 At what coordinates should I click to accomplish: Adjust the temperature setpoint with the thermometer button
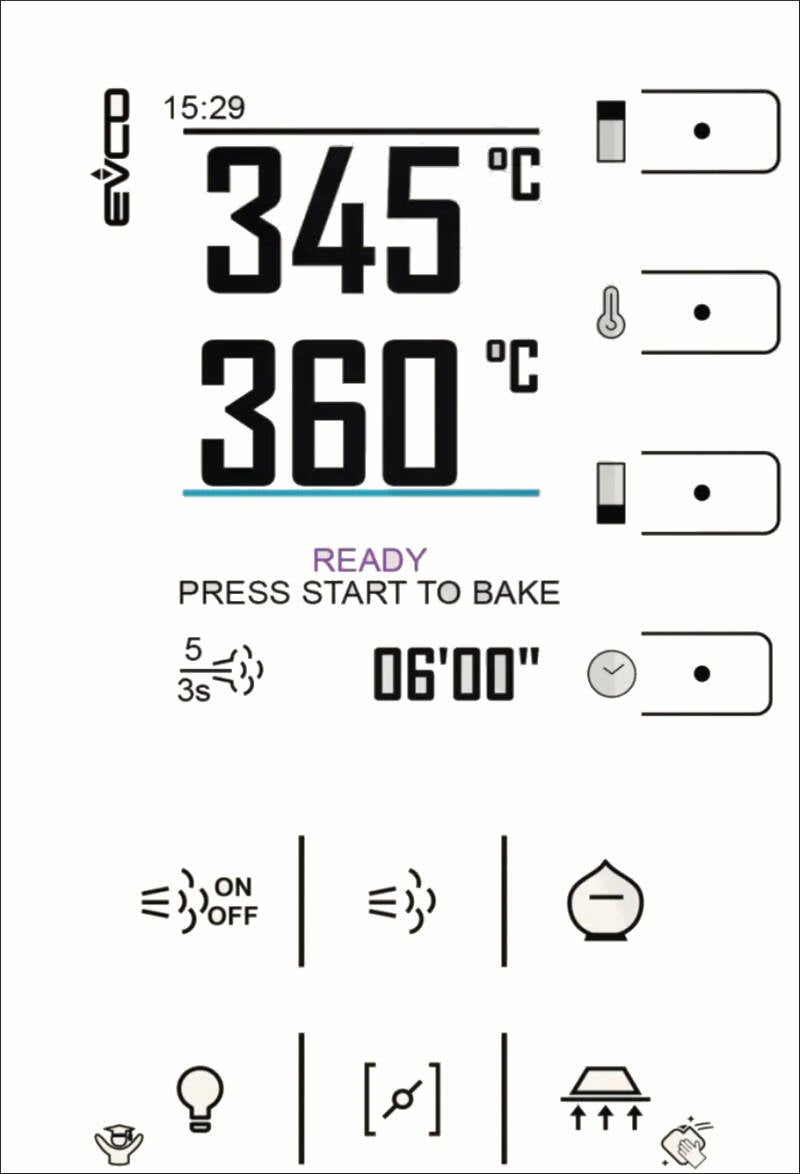coord(702,312)
